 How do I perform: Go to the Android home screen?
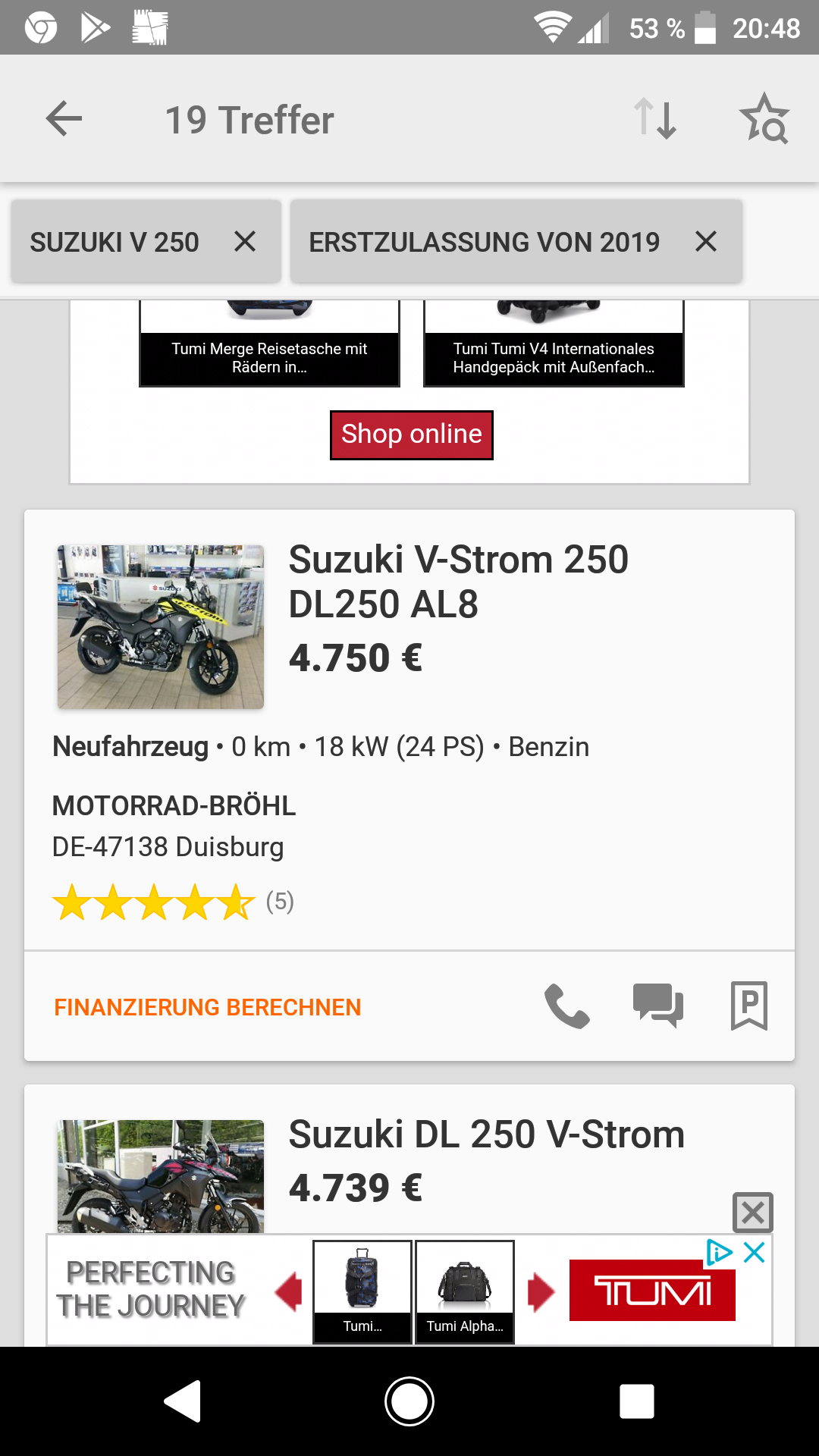409,1401
